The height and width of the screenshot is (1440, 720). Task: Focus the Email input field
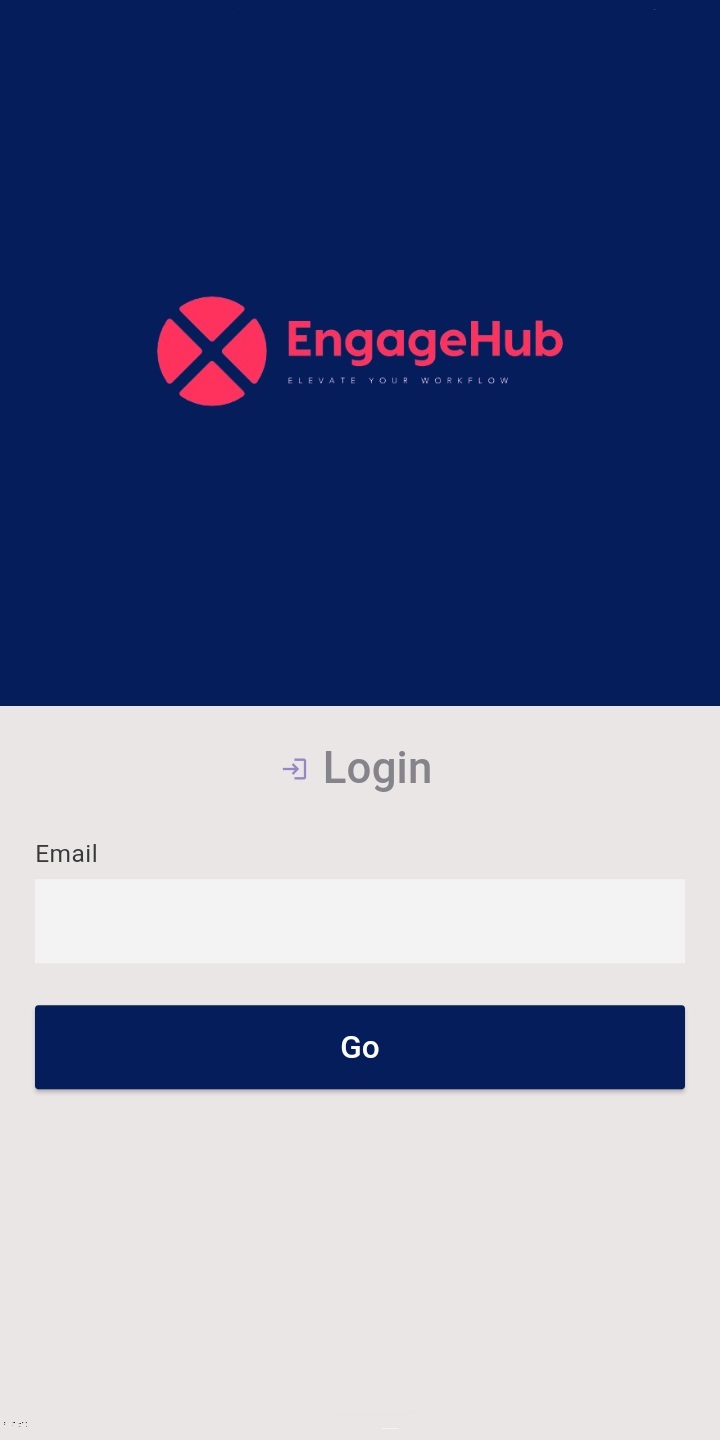tap(360, 921)
